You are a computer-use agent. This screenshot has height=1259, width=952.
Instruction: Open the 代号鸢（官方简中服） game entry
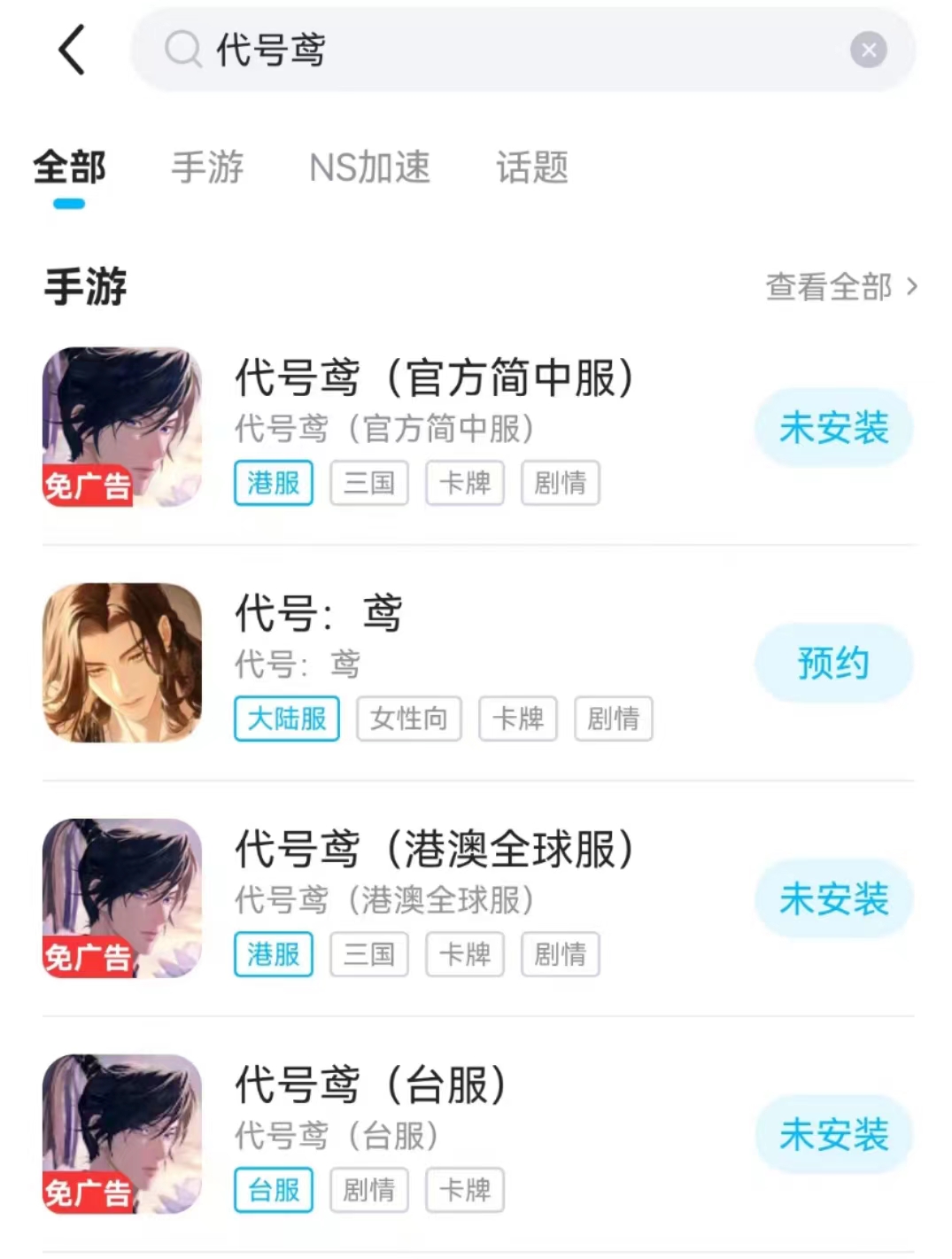(x=434, y=378)
